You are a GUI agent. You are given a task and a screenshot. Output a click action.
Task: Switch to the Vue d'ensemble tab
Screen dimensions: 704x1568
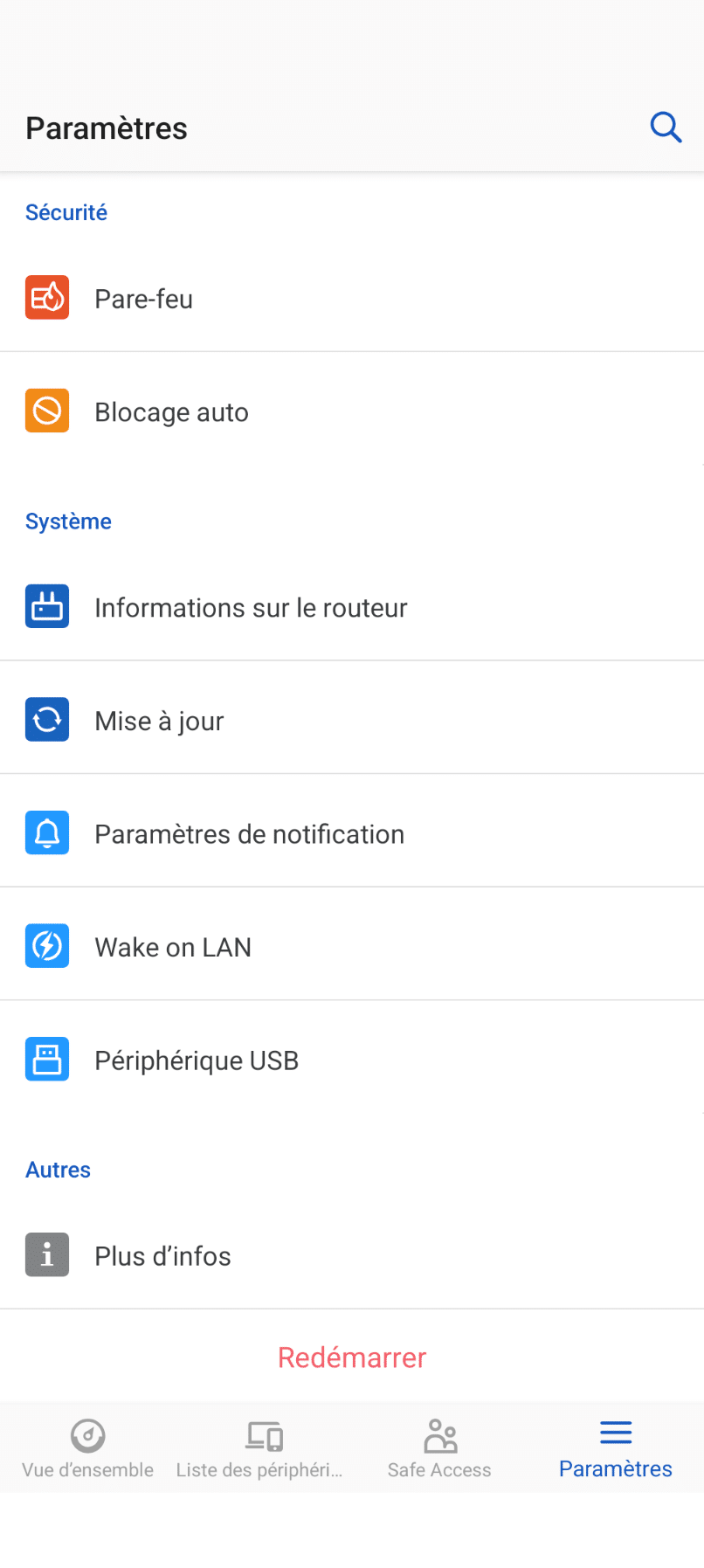click(x=88, y=1448)
